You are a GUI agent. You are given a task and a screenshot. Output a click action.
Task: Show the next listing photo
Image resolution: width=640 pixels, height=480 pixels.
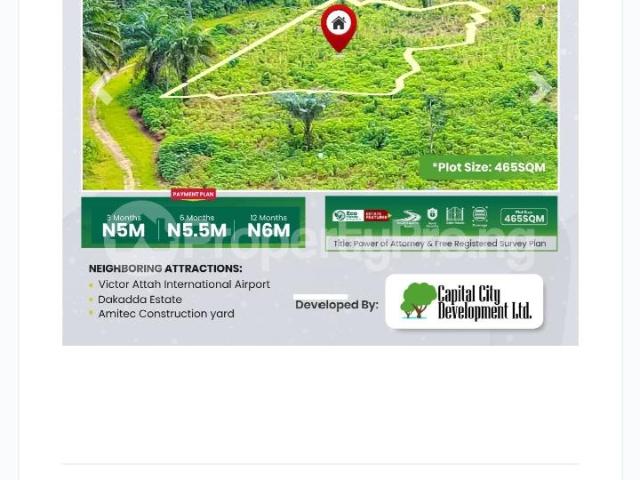tap(540, 88)
